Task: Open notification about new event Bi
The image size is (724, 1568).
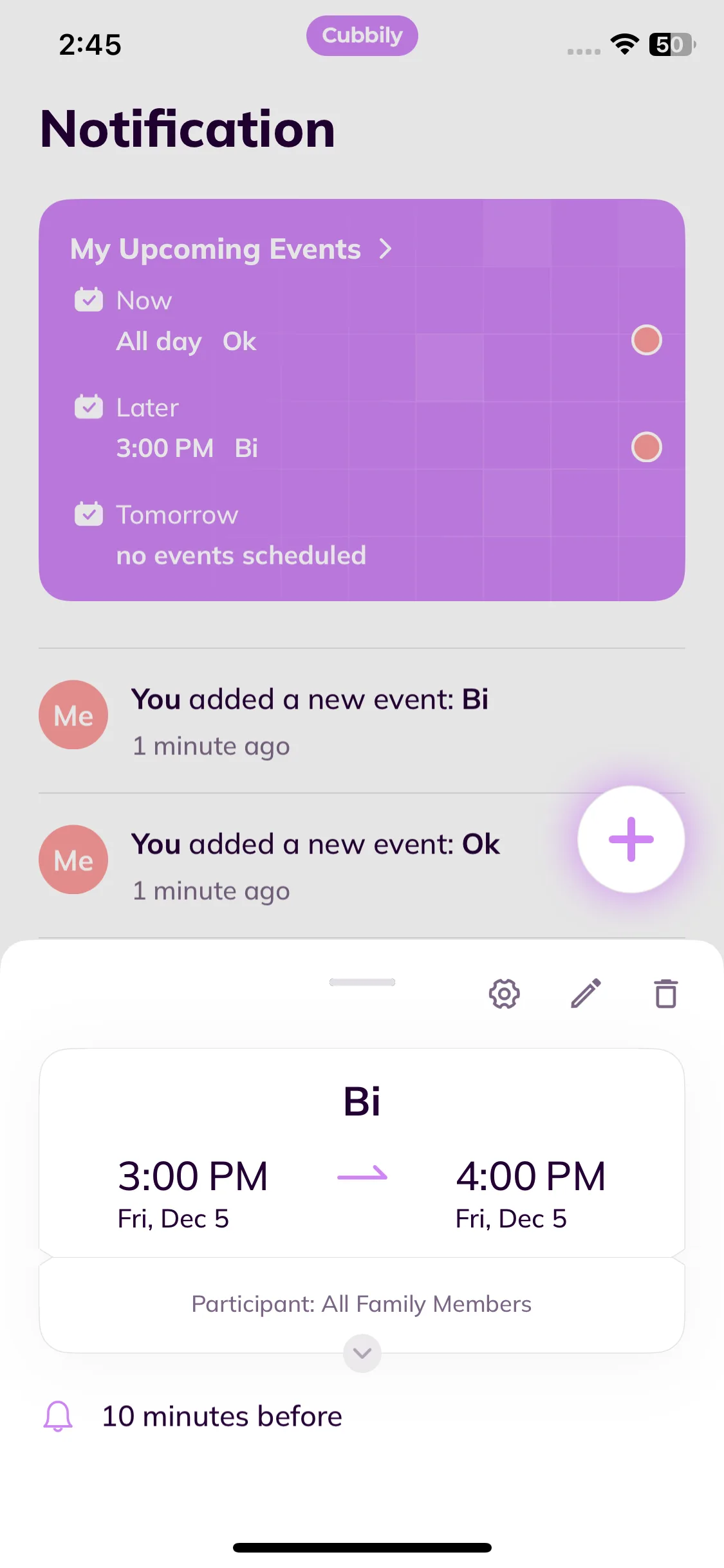Action: pos(309,721)
